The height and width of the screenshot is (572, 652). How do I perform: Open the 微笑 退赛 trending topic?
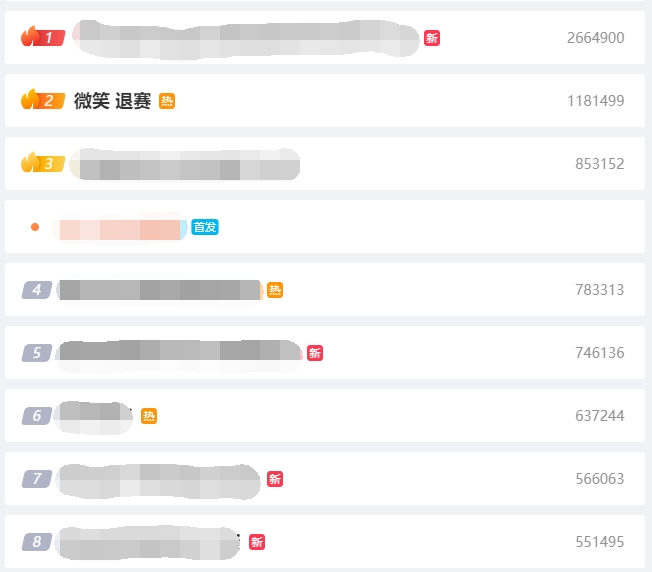click(x=112, y=101)
